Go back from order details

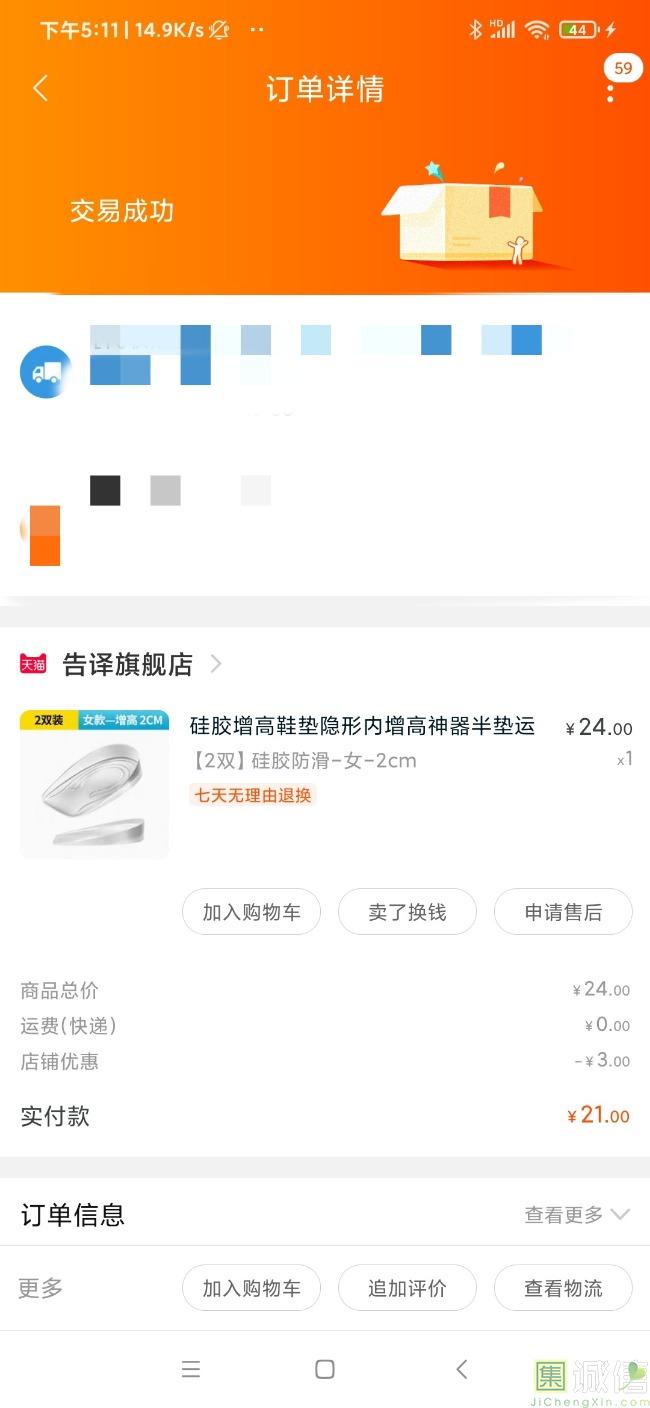41,88
